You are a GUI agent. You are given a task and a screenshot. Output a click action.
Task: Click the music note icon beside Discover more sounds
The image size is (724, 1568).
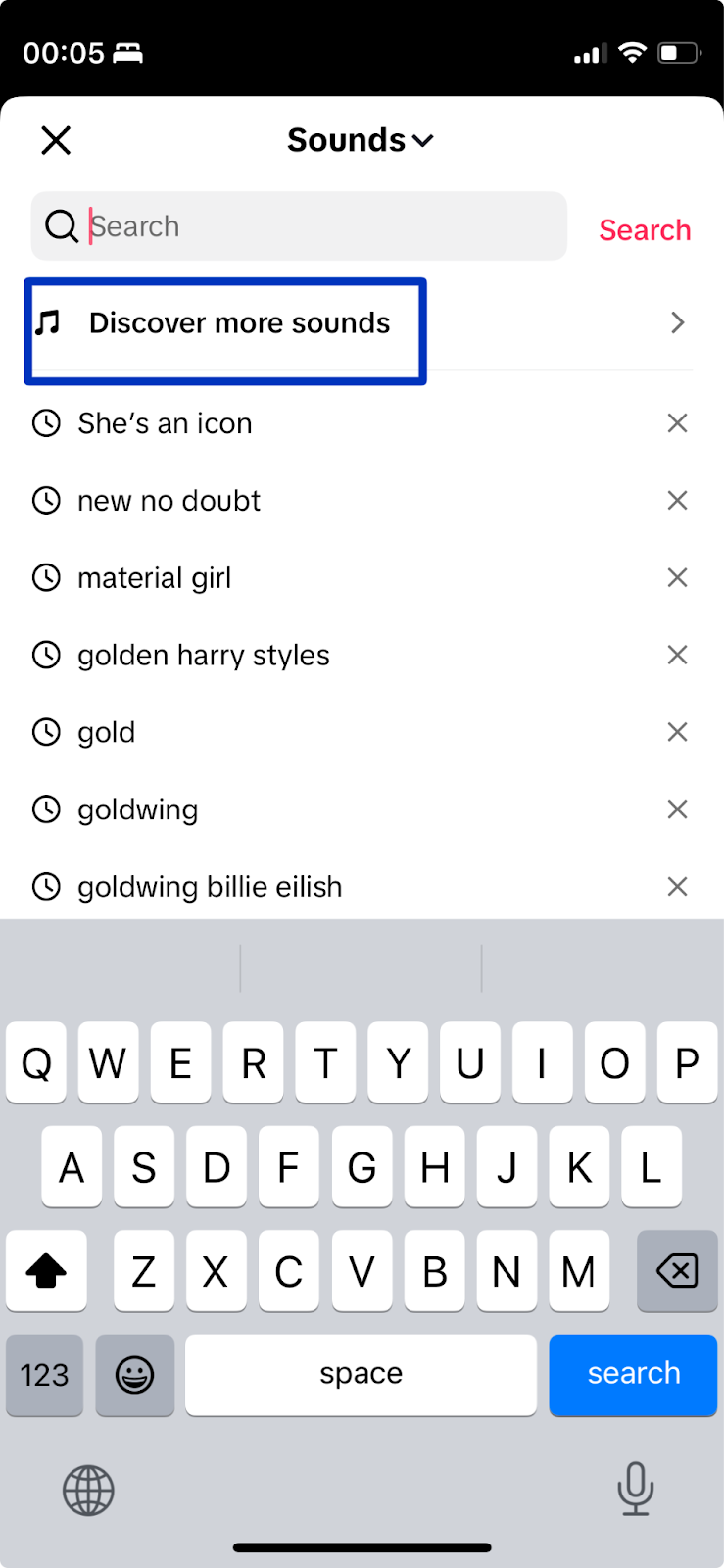pyautogui.click(x=45, y=322)
